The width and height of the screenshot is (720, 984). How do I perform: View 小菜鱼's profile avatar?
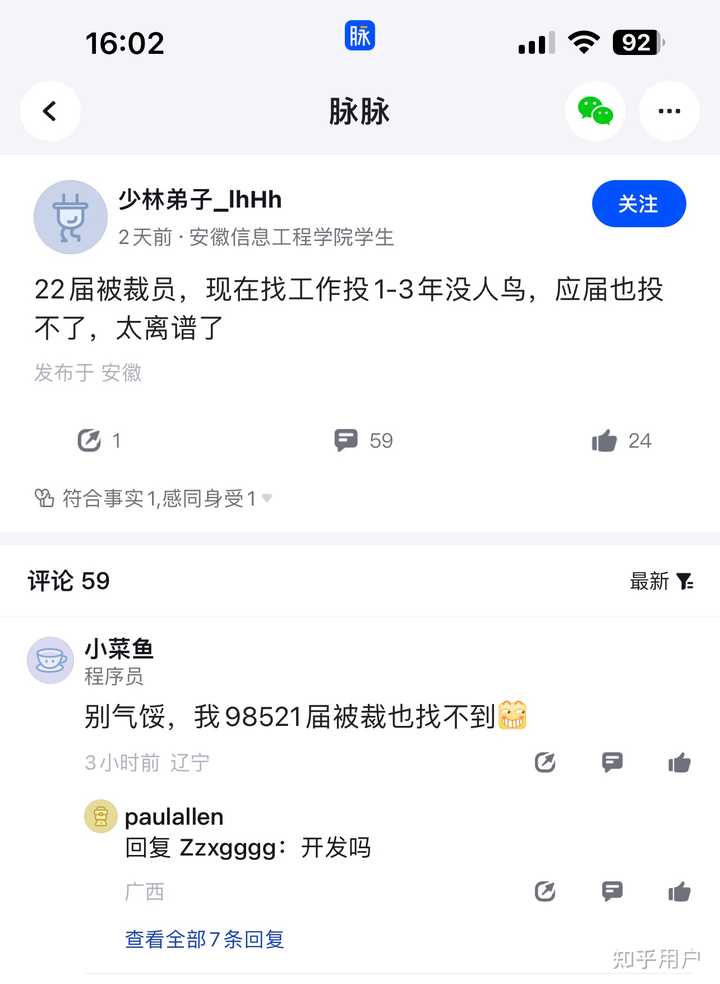tap(50, 660)
